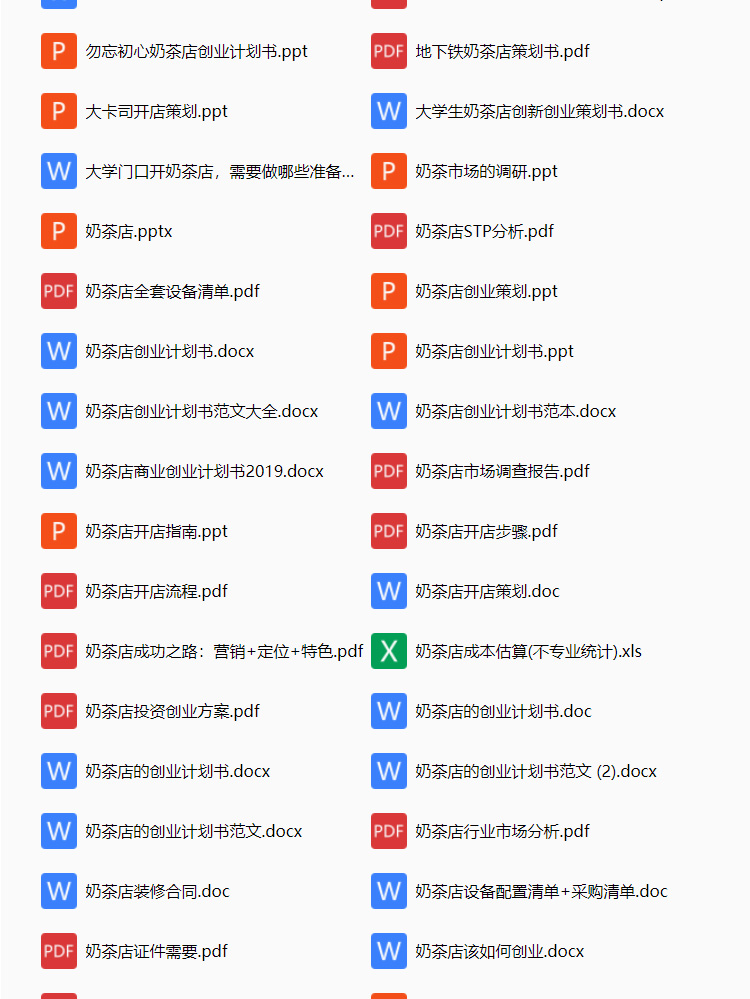Click the PDF icon beside 奶茶店证件需要.pdf
Screen dimensions: 750x999
59,951
